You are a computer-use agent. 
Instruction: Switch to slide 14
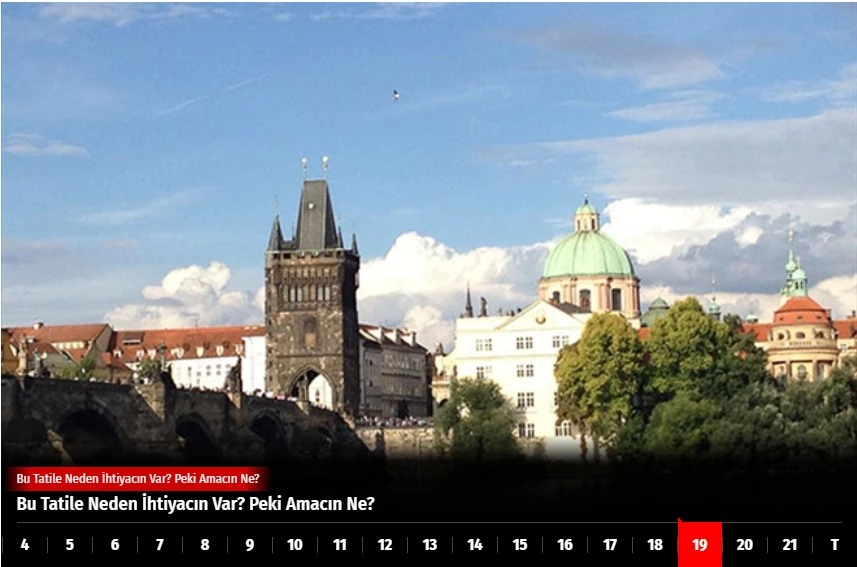click(475, 545)
